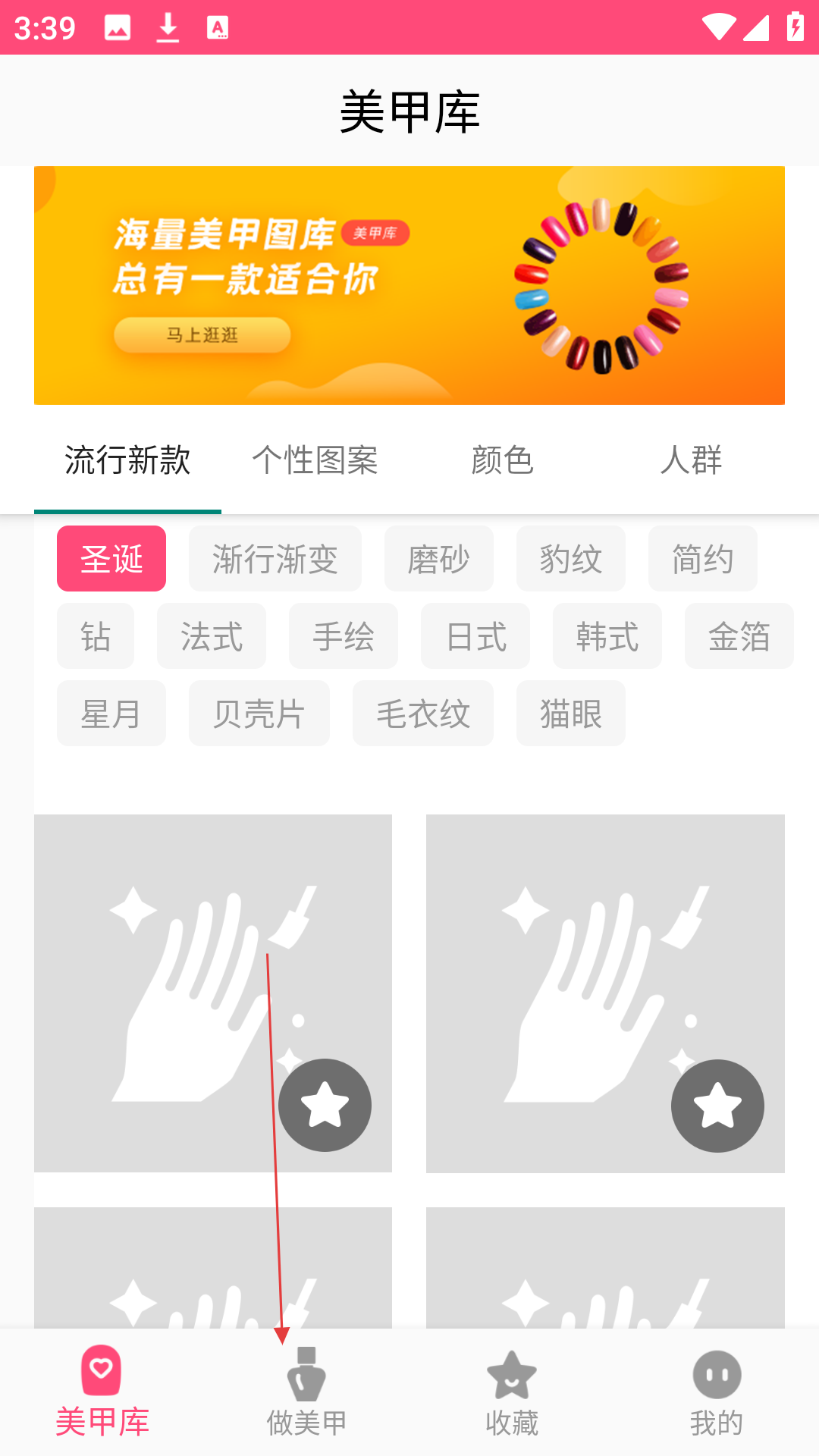Go to the 做美甲 tab
819x1456 pixels.
306,1392
